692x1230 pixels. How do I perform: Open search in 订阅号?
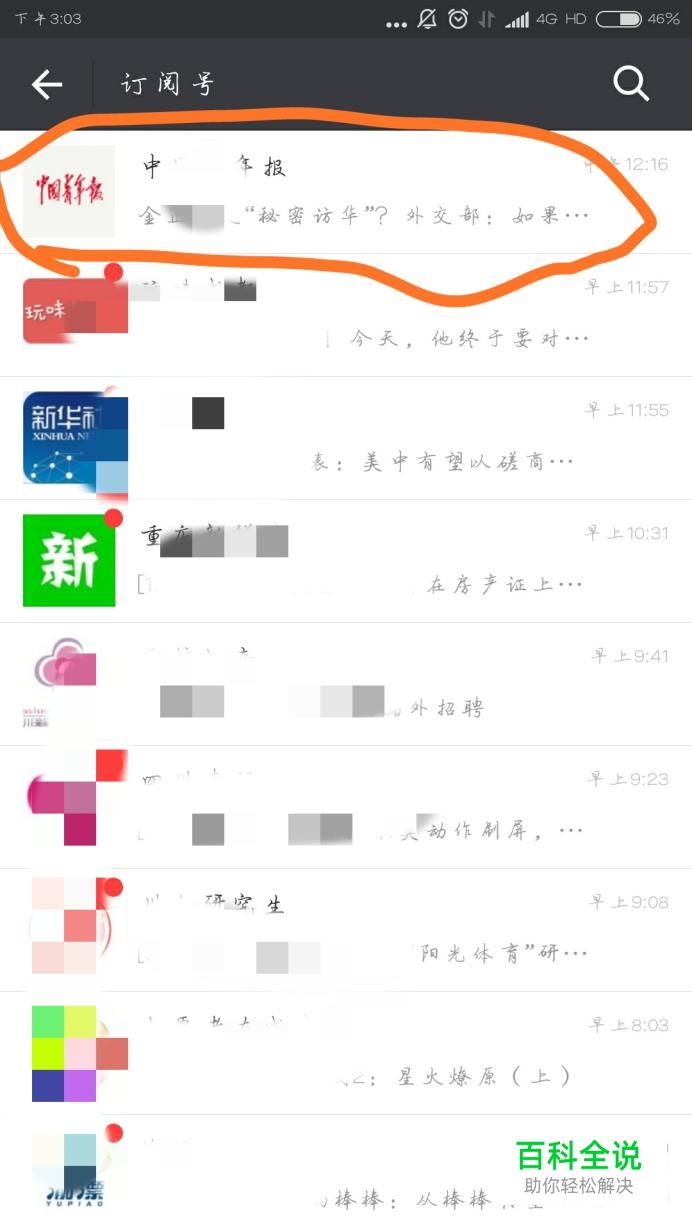(x=631, y=85)
